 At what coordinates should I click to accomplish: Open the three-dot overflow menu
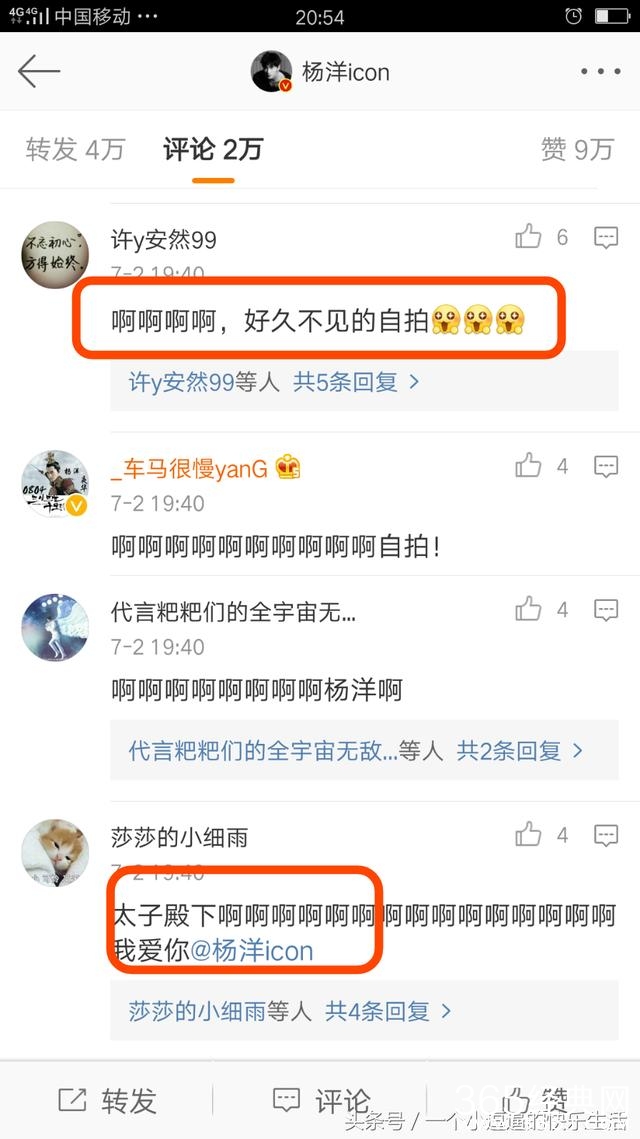(600, 72)
